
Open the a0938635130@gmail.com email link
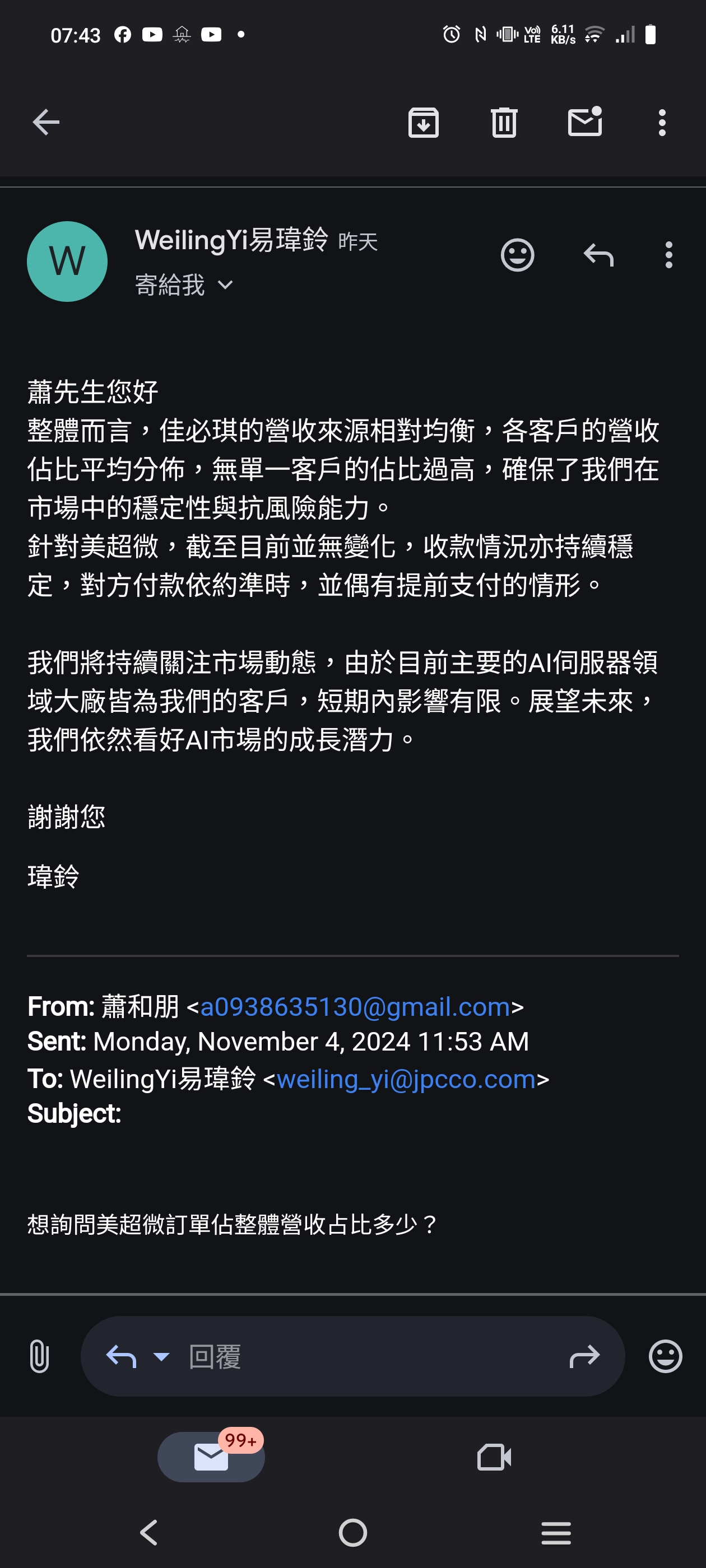[355, 1007]
